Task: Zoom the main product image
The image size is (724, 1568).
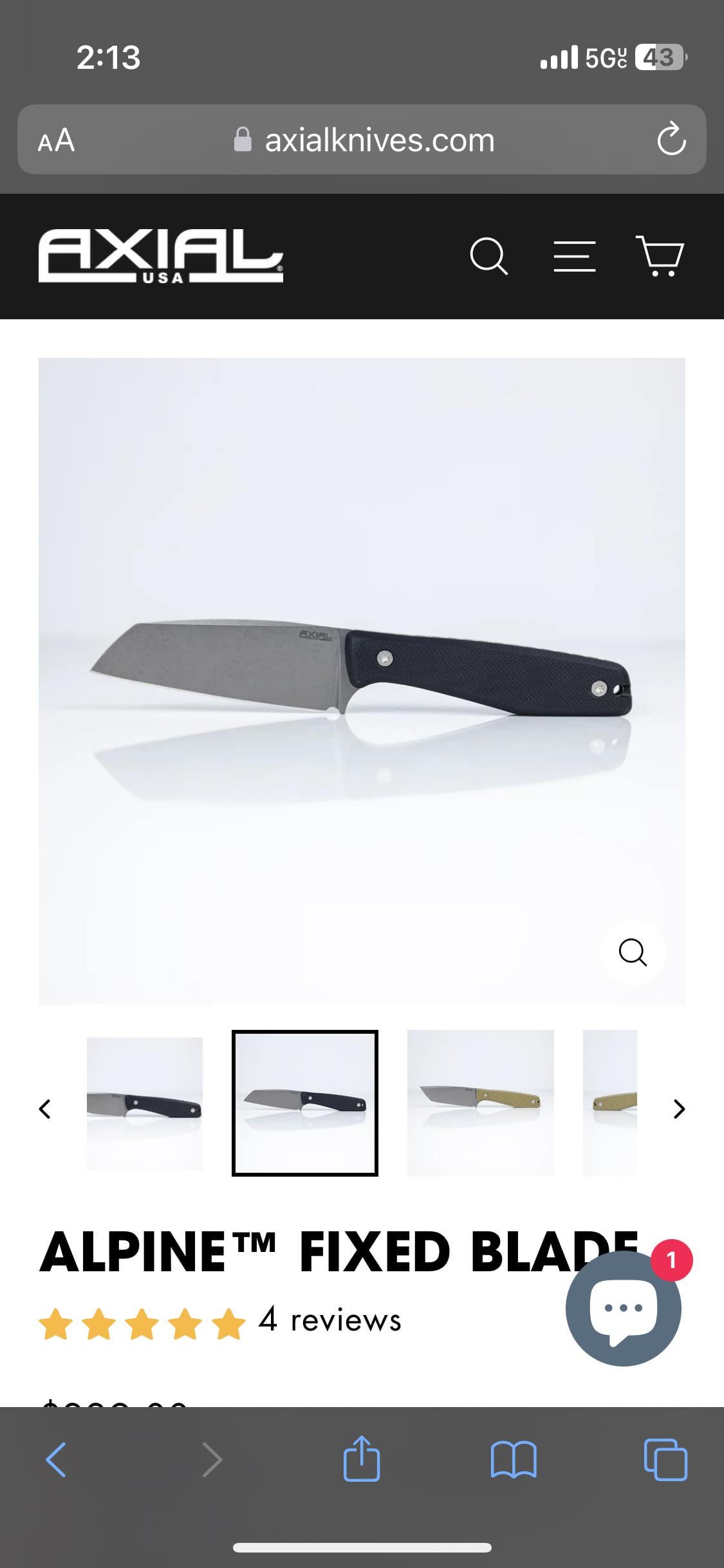Action: (x=633, y=952)
